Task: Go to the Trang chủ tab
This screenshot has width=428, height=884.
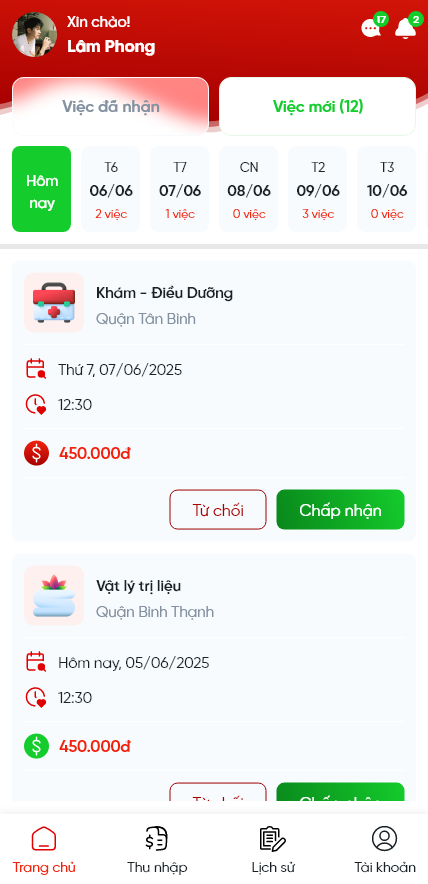Action: click(x=44, y=850)
